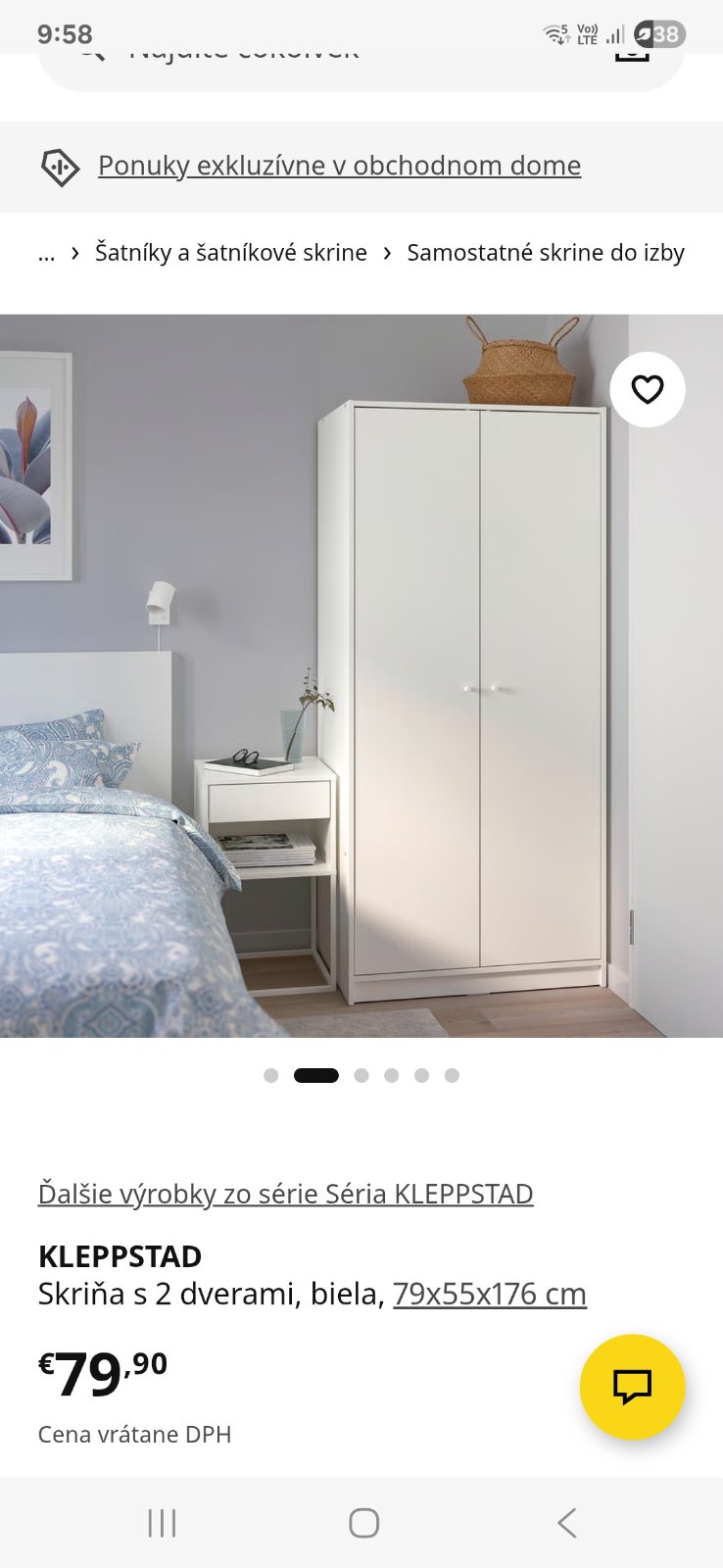723x1568 pixels.
Task: Go to Šatníky a šatníkové skrine breadcrumb
Action: coord(230,253)
